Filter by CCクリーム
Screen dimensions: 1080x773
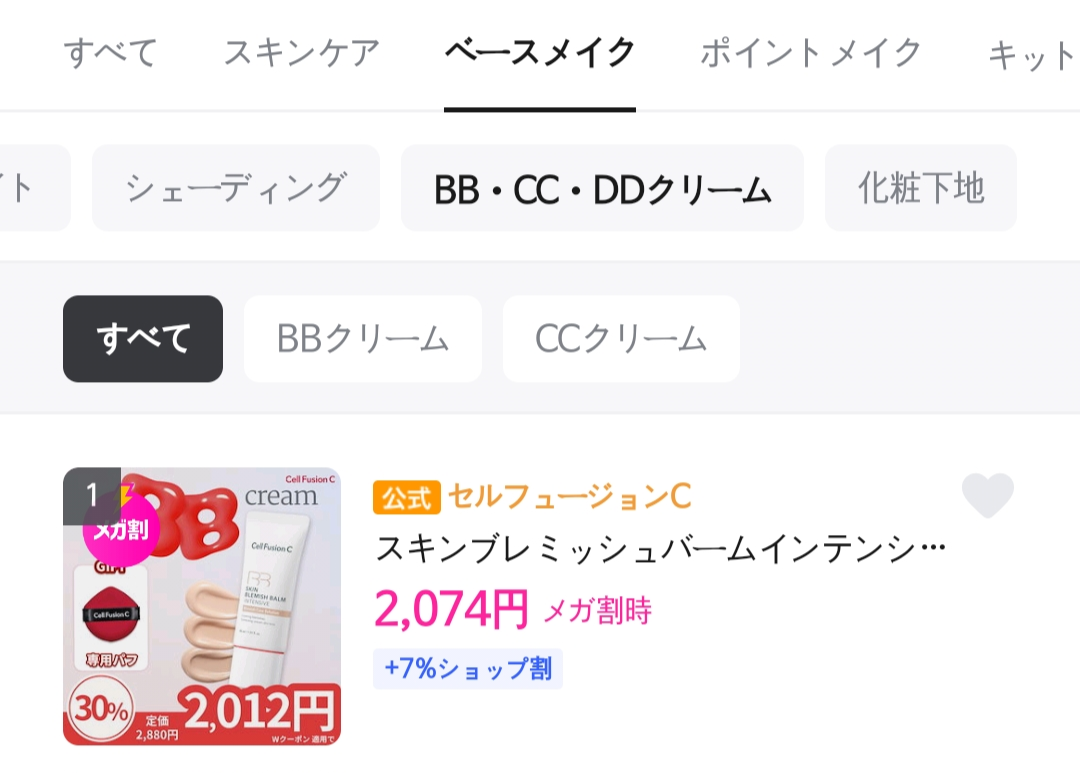click(x=621, y=339)
